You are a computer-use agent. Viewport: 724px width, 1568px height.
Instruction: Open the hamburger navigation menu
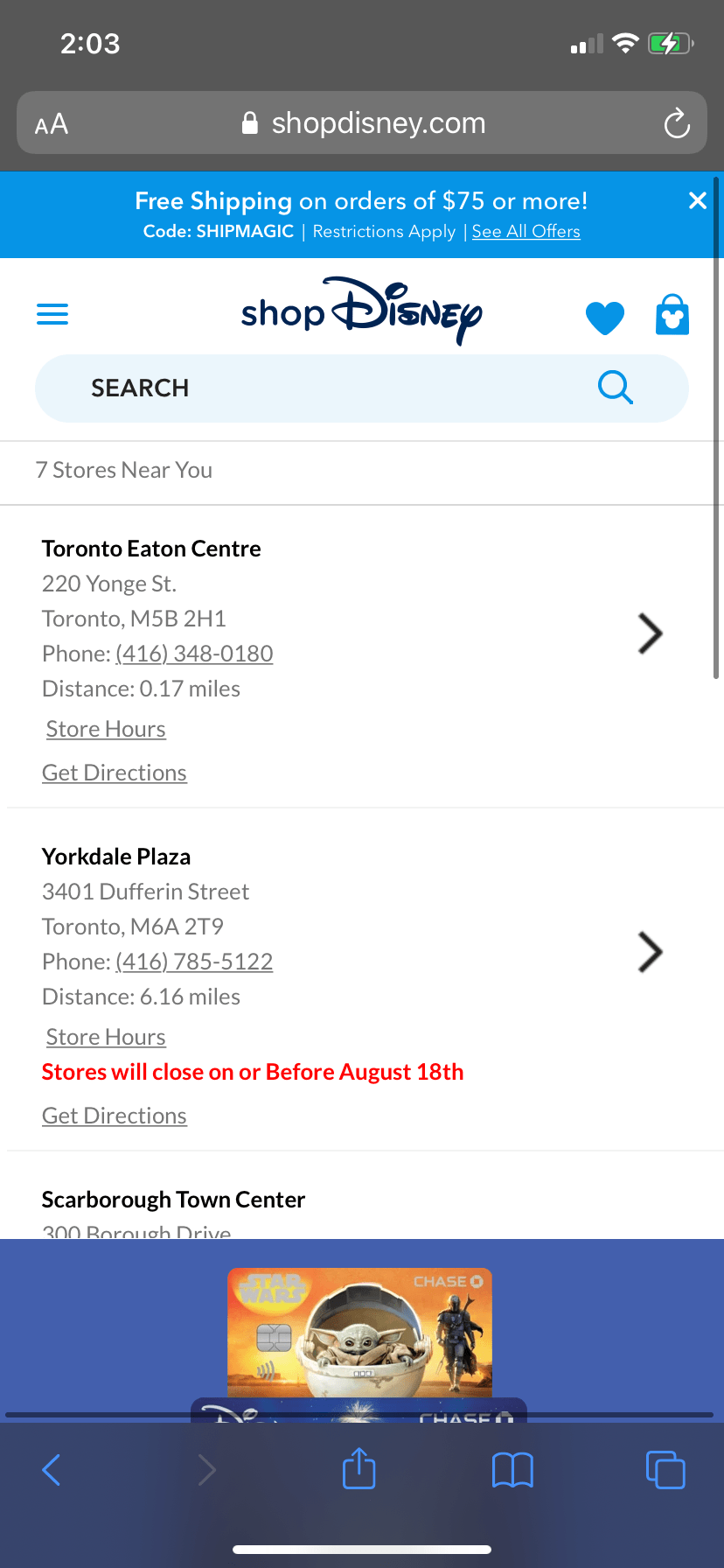click(x=52, y=314)
